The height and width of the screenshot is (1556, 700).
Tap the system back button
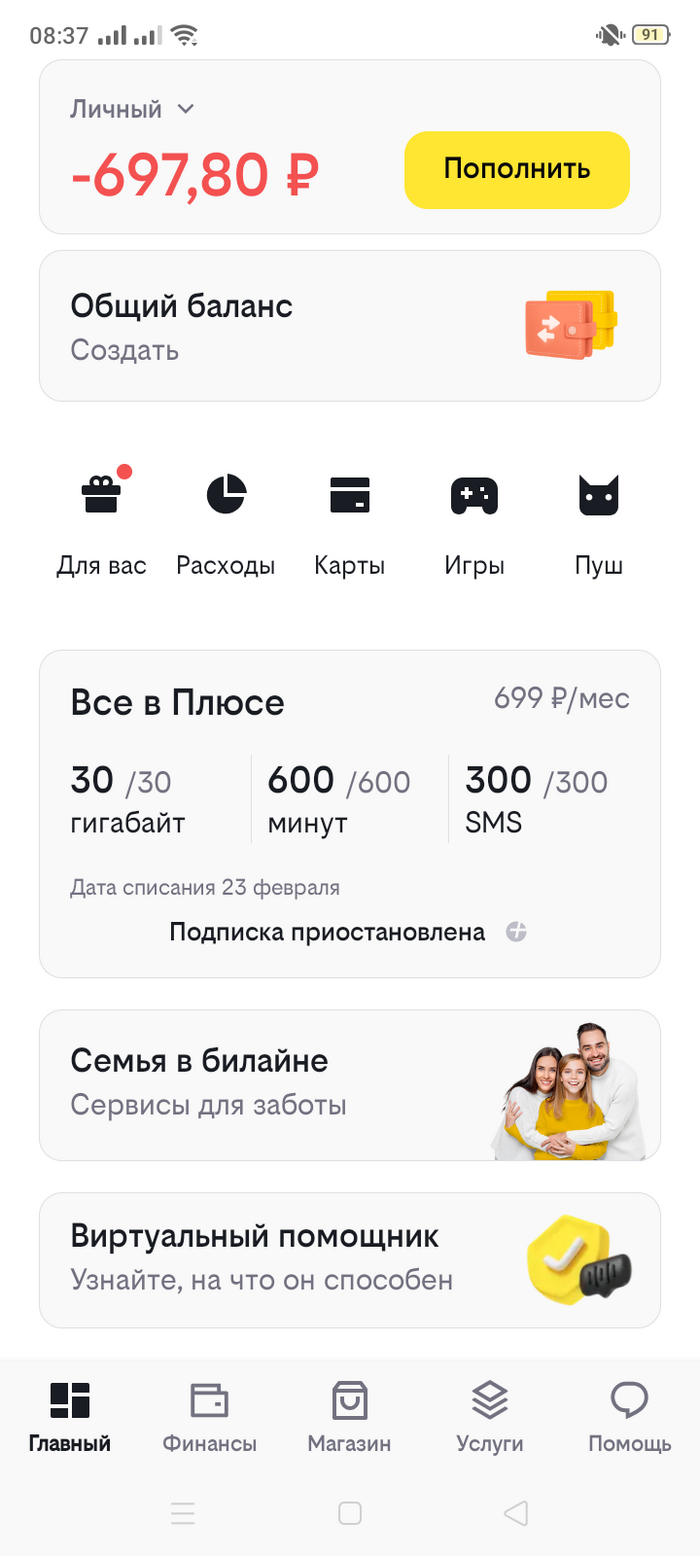pos(516,1513)
